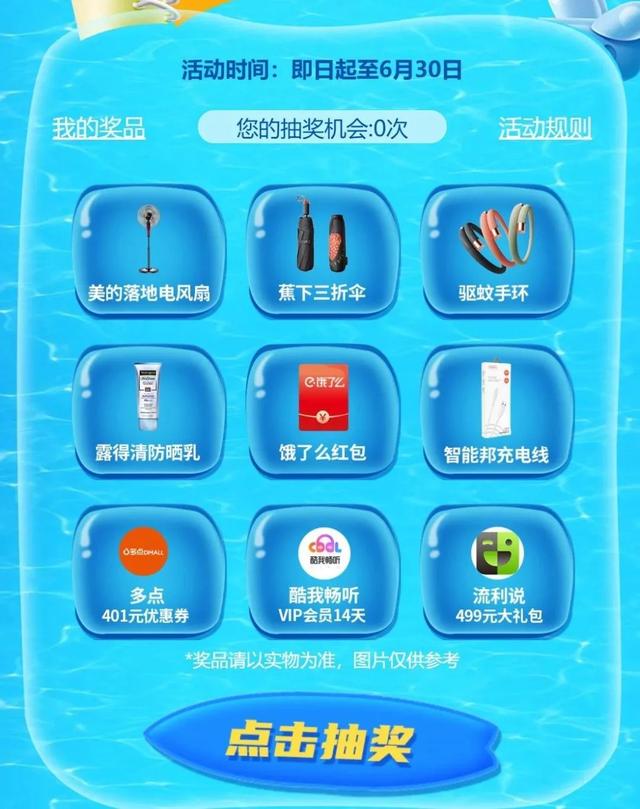Tap the 点击抽奖 button
The width and height of the screenshot is (640, 809).
click(320, 742)
